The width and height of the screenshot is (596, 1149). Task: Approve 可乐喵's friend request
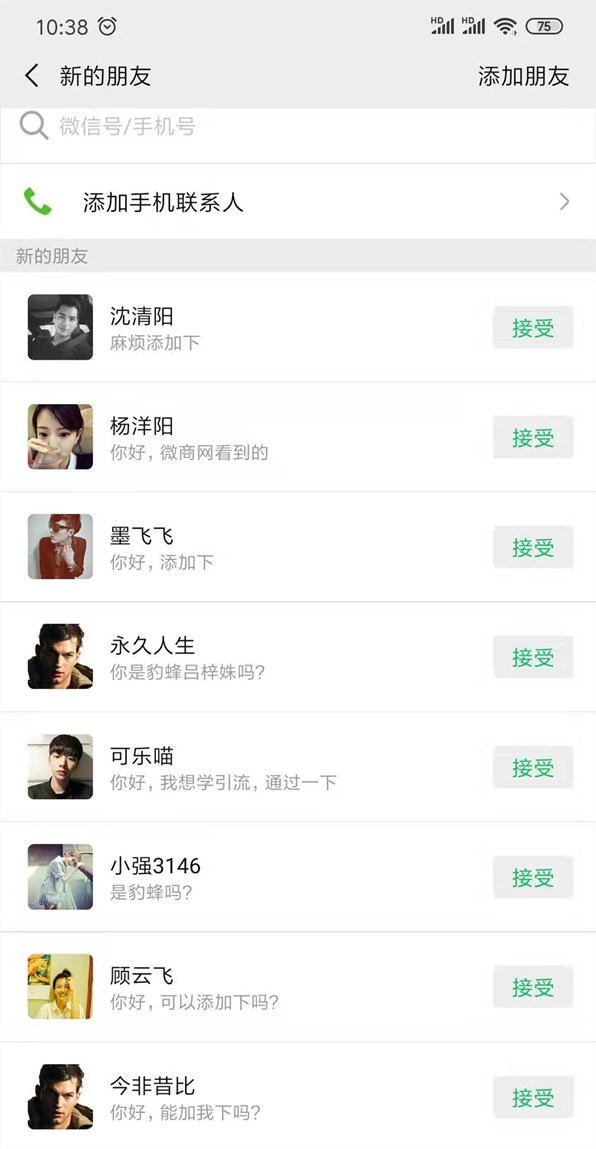click(533, 767)
